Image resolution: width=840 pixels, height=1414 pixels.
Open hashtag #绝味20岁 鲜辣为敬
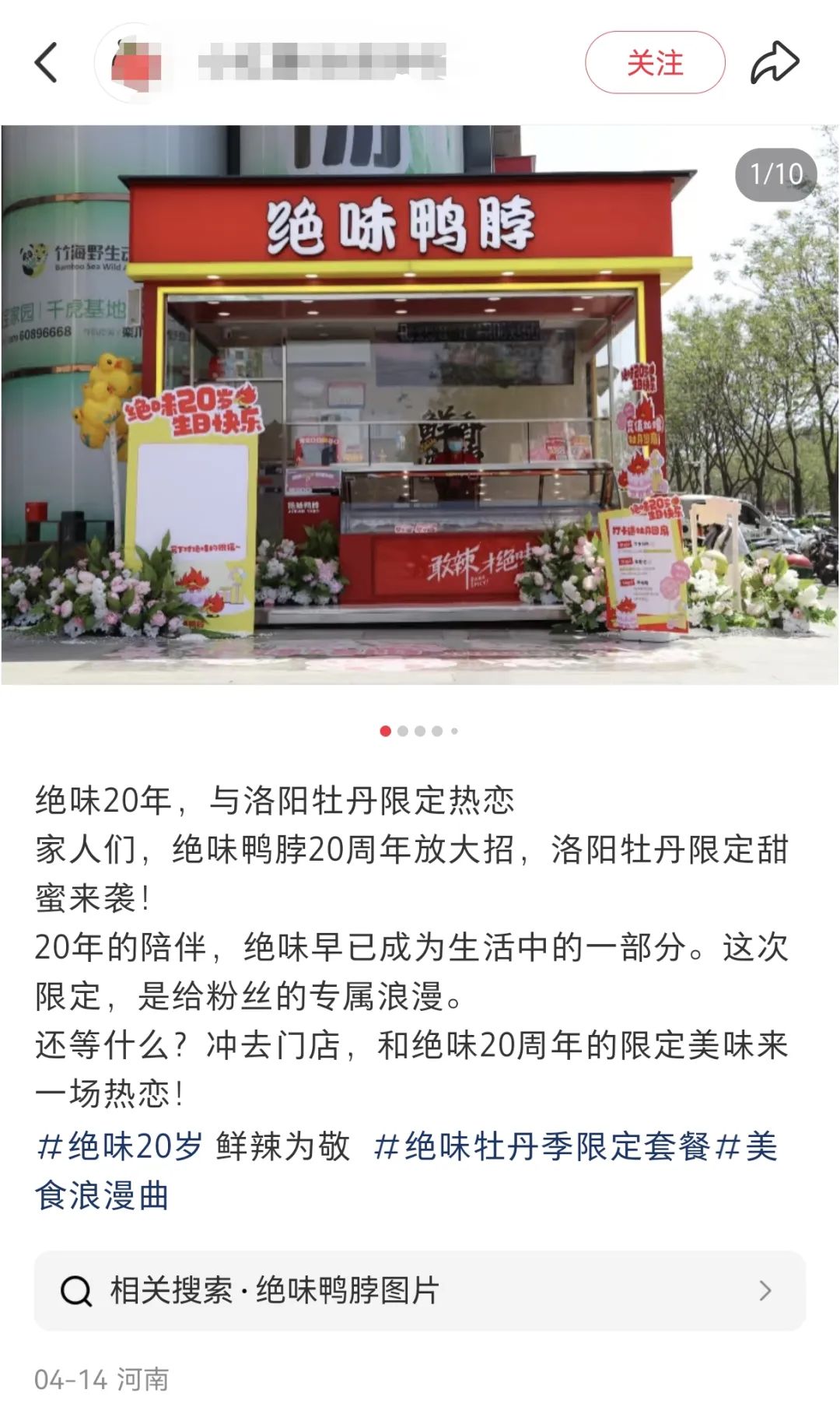pyautogui.click(x=193, y=1146)
